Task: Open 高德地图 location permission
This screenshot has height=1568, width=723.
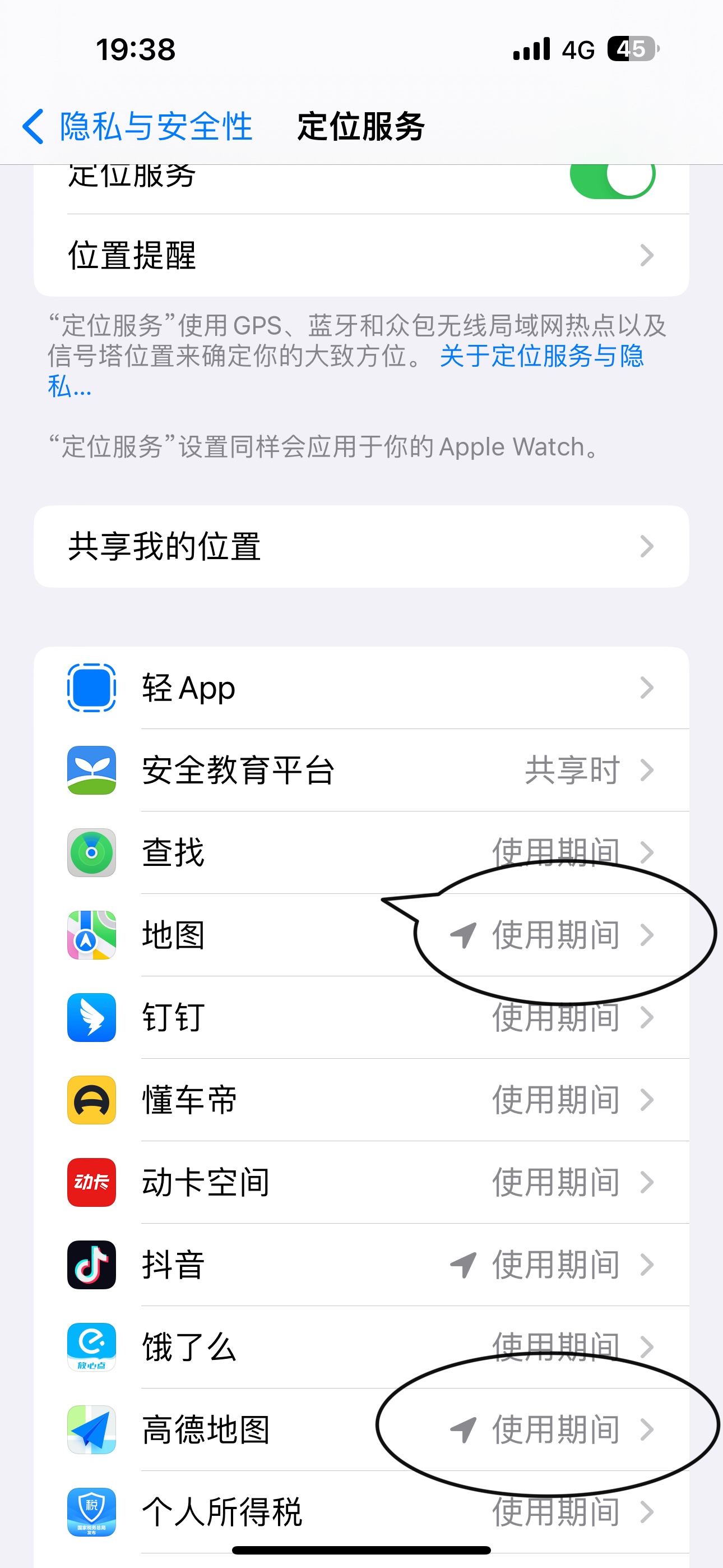Action: coord(361,1429)
